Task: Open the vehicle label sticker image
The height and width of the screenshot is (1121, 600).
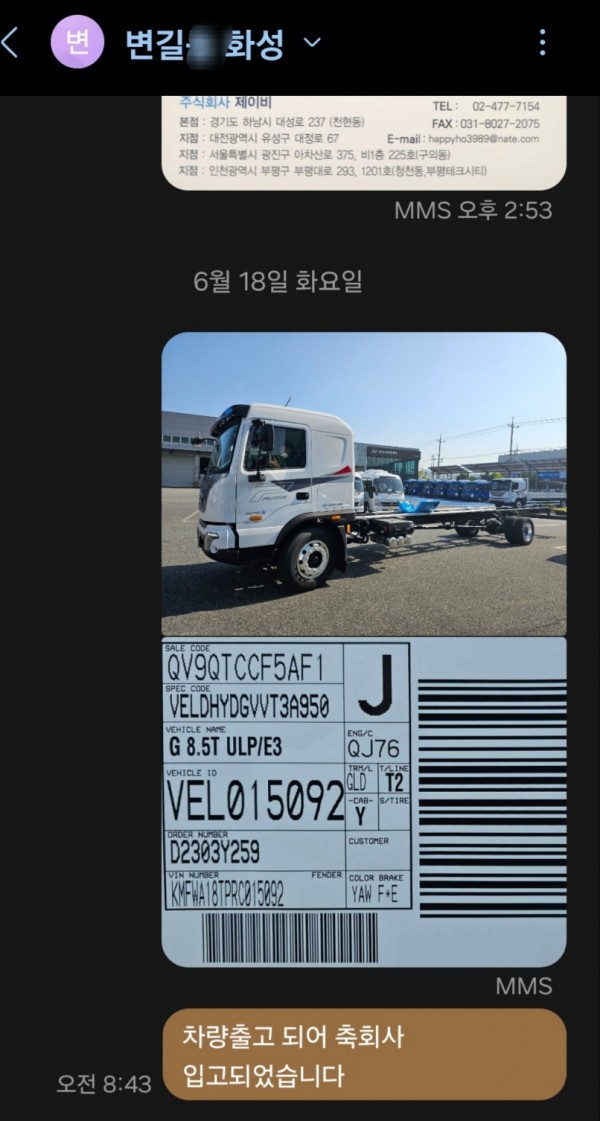Action: pos(364,802)
